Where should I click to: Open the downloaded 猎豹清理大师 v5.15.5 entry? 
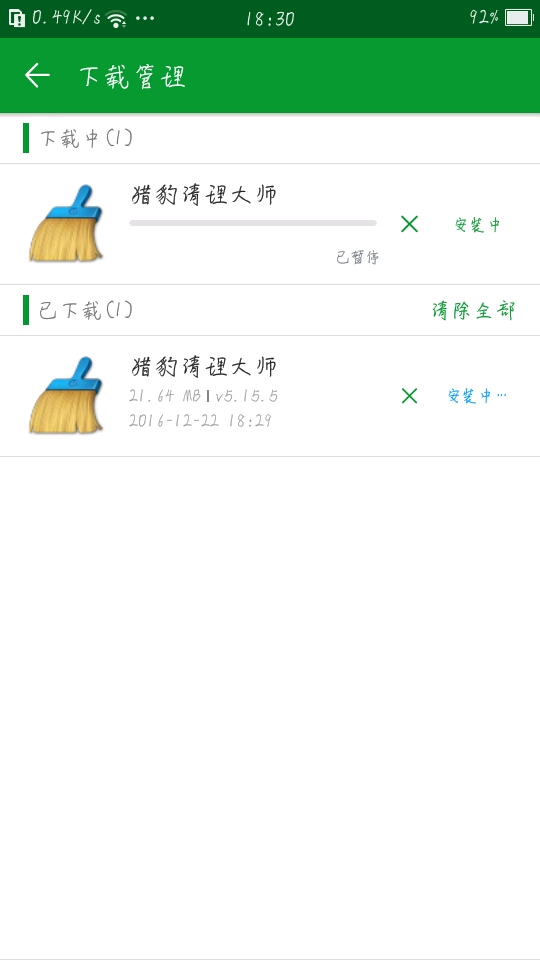tap(270, 396)
